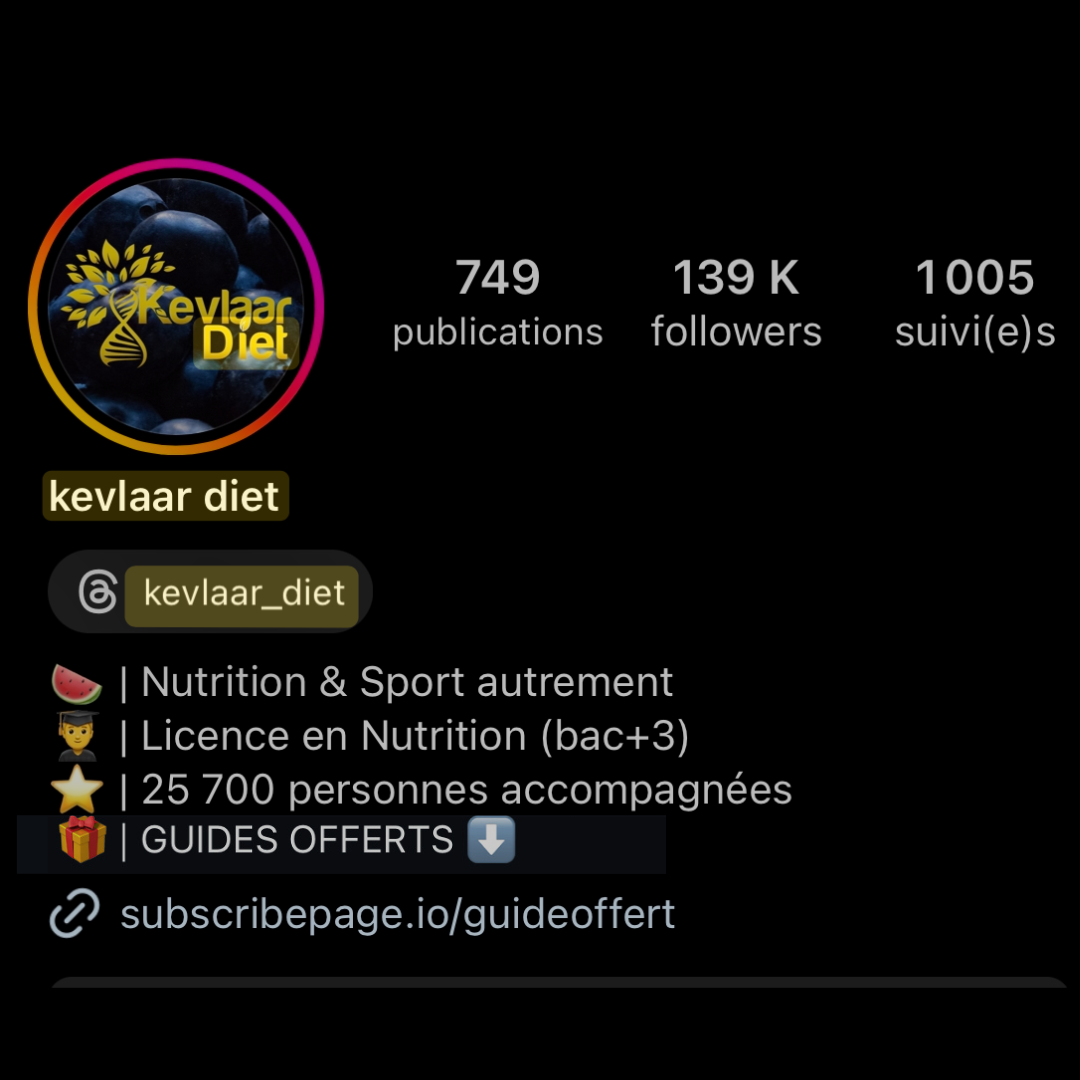
Task: Open the kevlaar_diet Threads badge
Action: click(x=211, y=592)
